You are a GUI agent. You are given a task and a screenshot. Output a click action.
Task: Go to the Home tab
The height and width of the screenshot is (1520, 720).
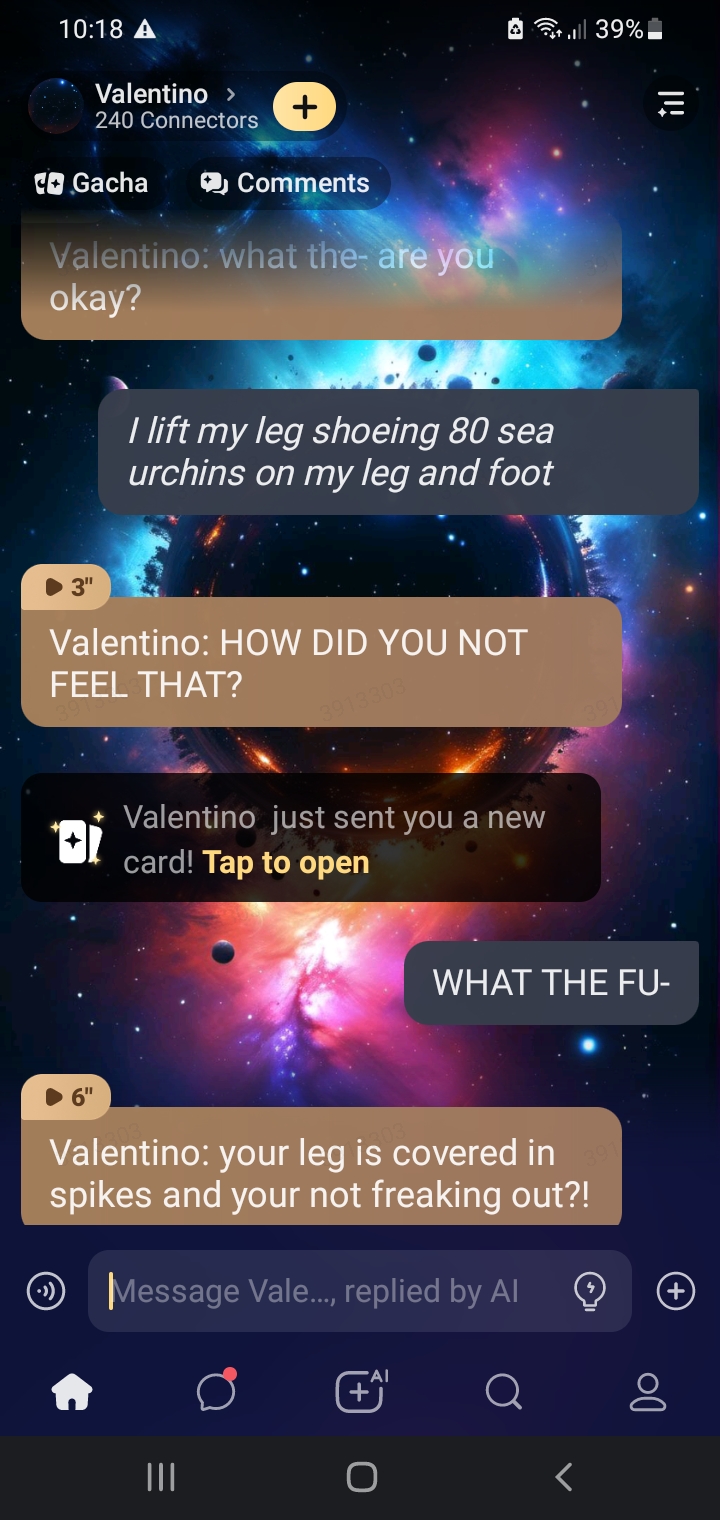(72, 1391)
